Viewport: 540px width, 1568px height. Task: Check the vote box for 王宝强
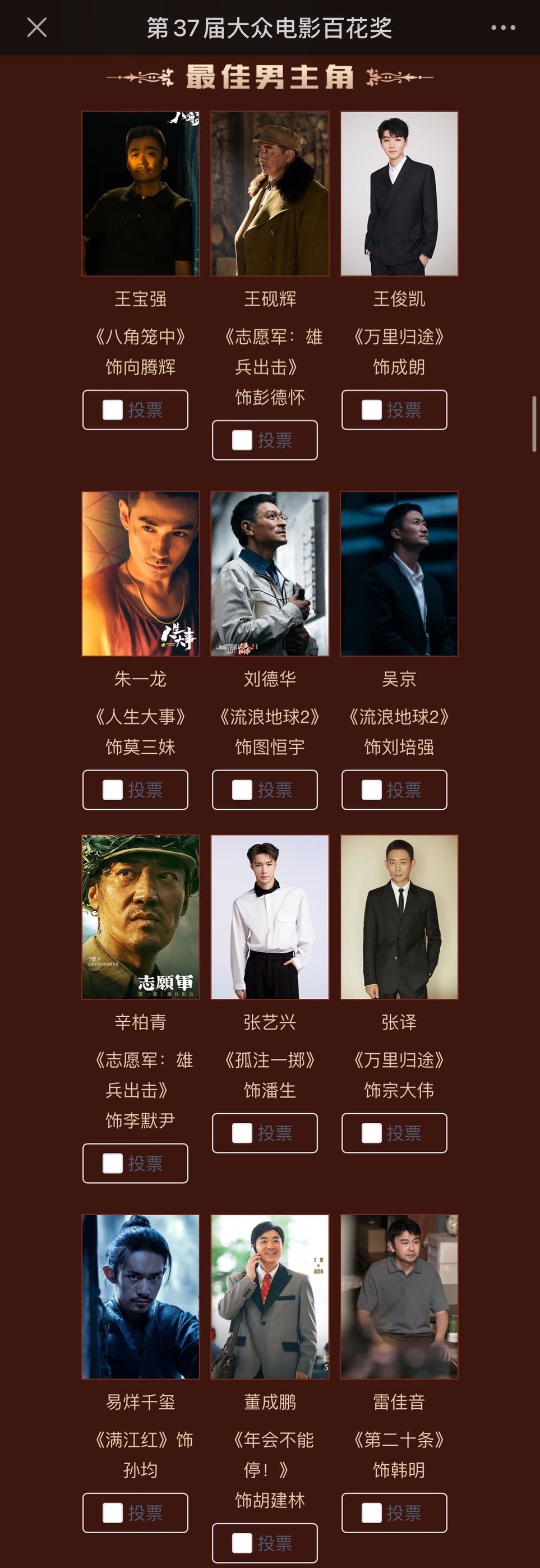(x=112, y=409)
